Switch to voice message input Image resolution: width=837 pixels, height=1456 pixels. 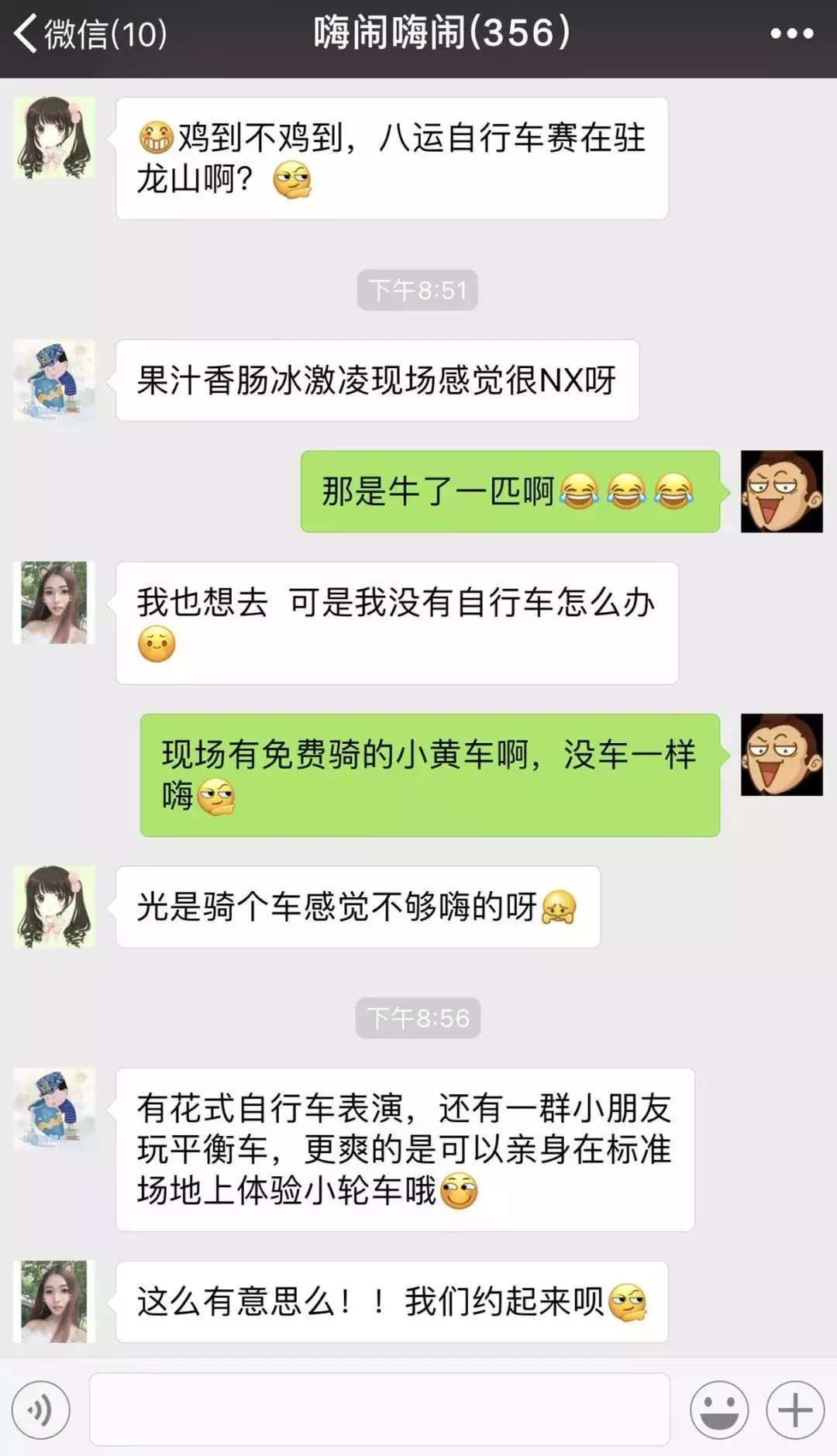point(40,1410)
